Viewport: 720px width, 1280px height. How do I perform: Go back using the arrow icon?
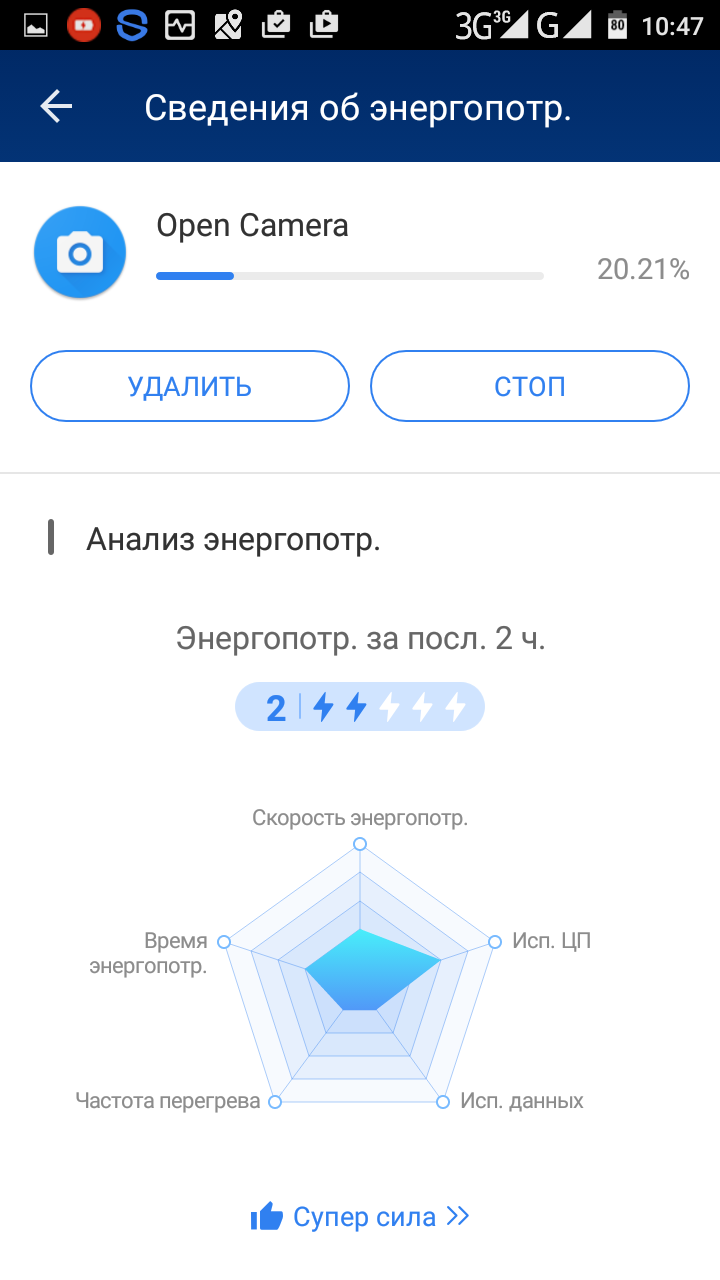(56, 107)
